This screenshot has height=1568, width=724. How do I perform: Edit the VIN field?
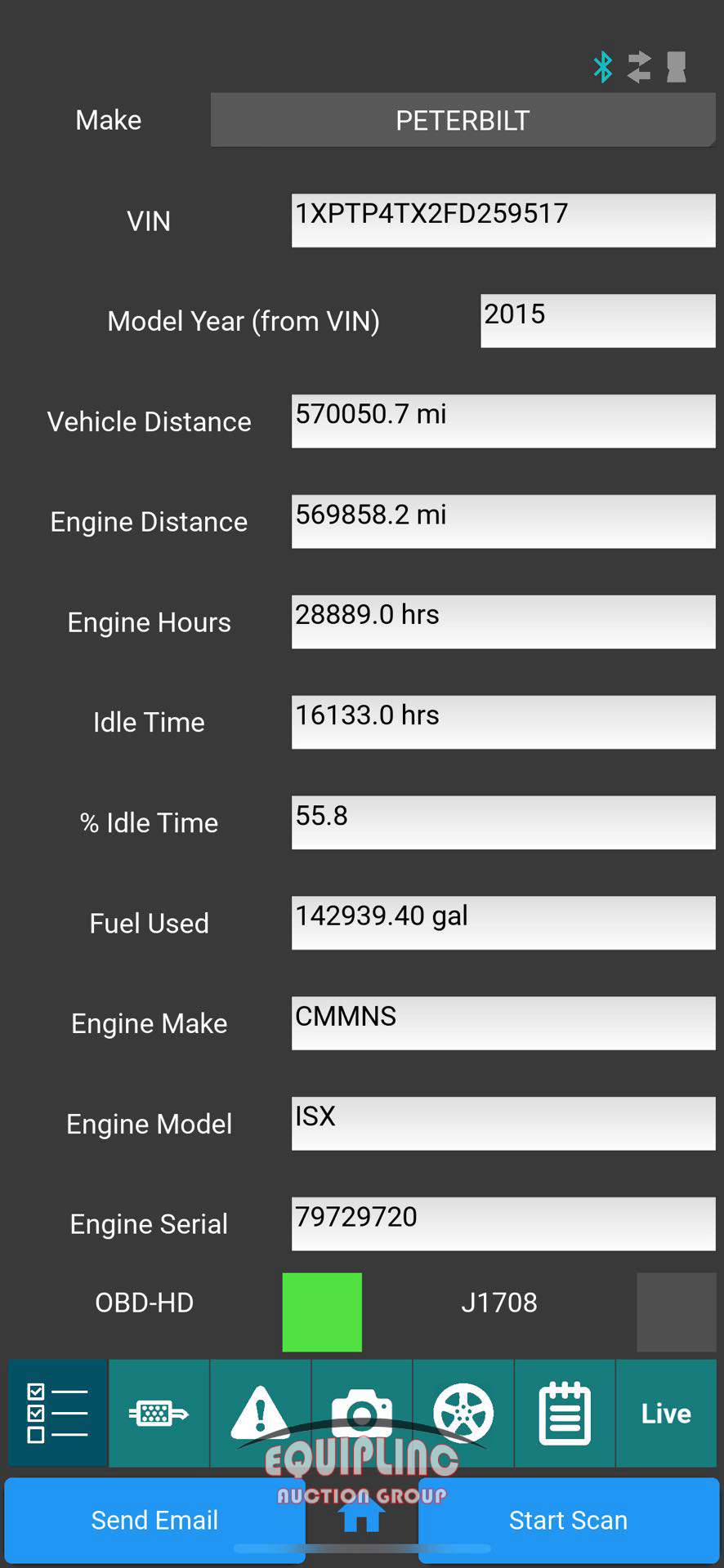(x=503, y=220)
